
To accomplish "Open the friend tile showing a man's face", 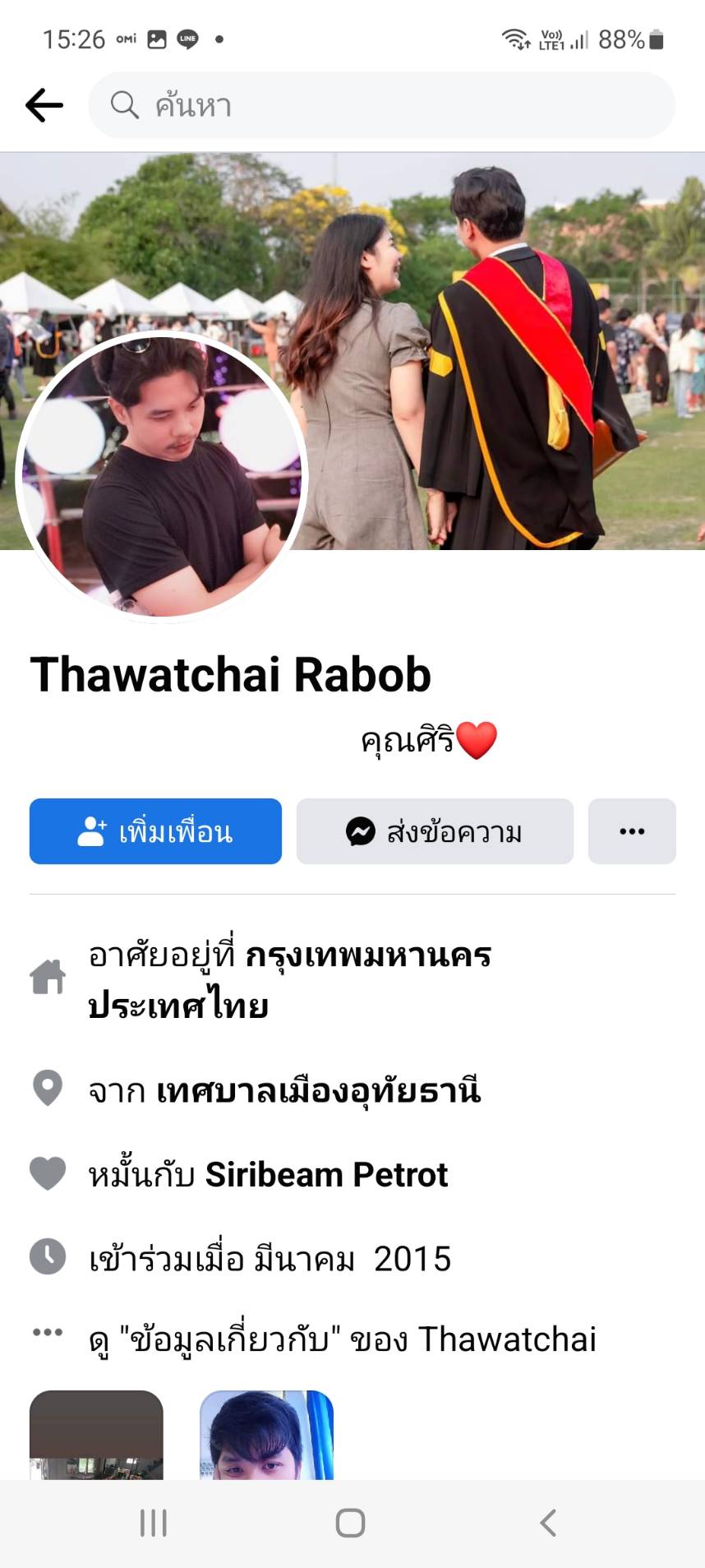I will [266, 1435].
